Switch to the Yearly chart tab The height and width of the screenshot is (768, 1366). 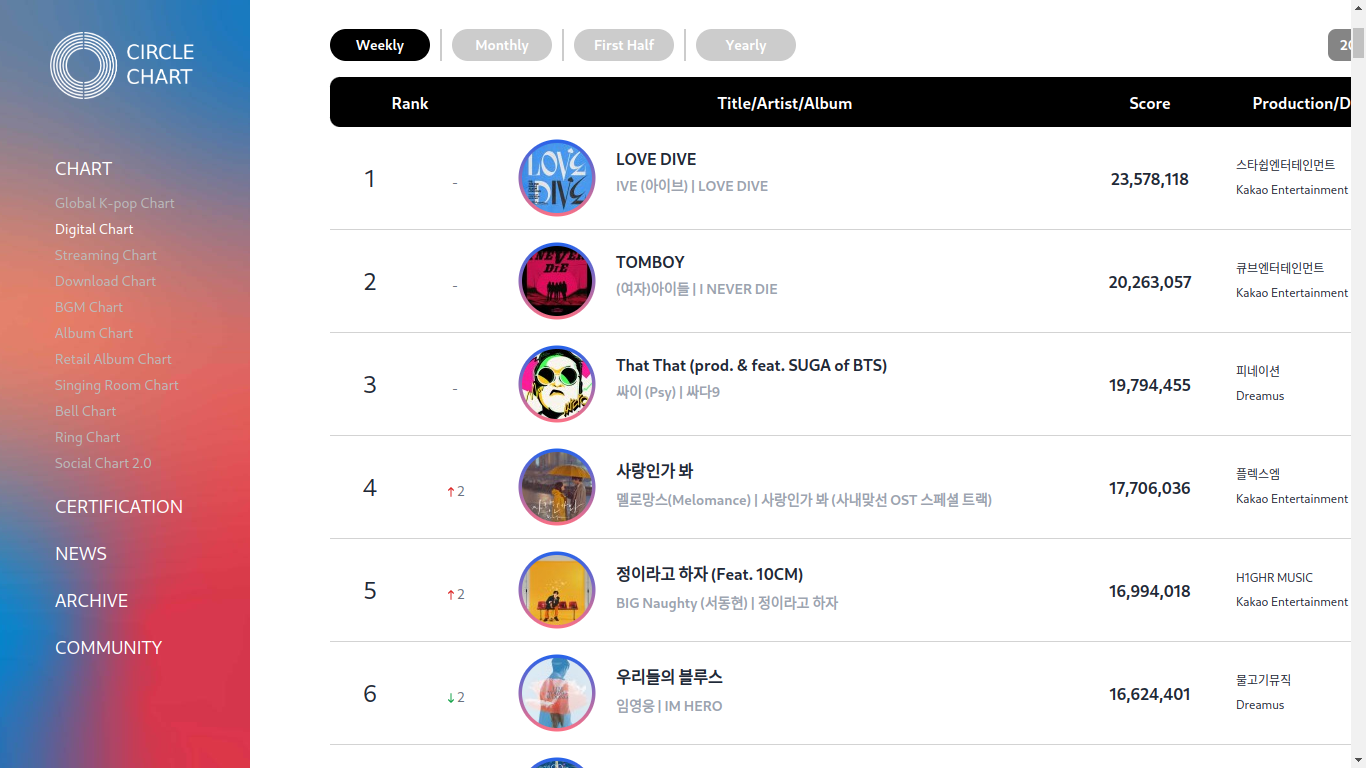pos(745,45)
